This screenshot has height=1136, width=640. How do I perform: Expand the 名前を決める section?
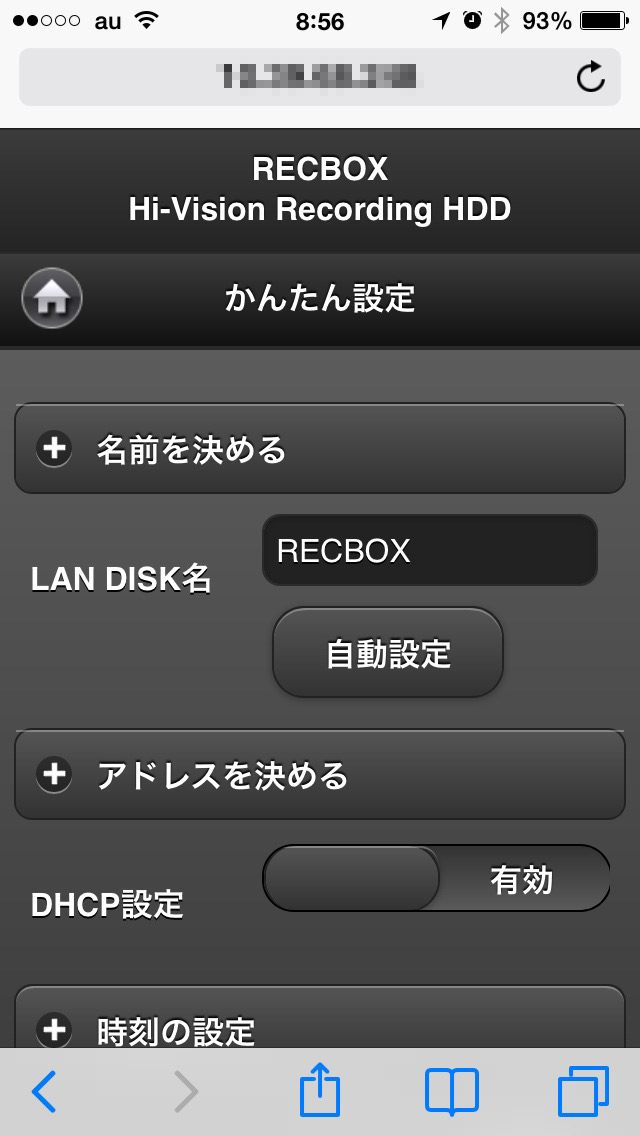pyautogui.click(x=320, y=449)
